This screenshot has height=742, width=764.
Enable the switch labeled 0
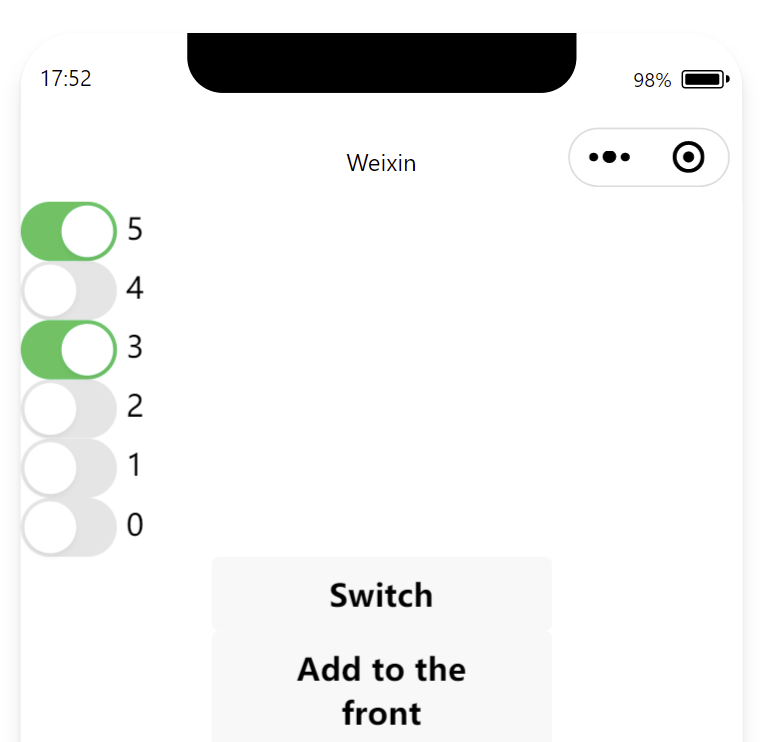point(69,526)
